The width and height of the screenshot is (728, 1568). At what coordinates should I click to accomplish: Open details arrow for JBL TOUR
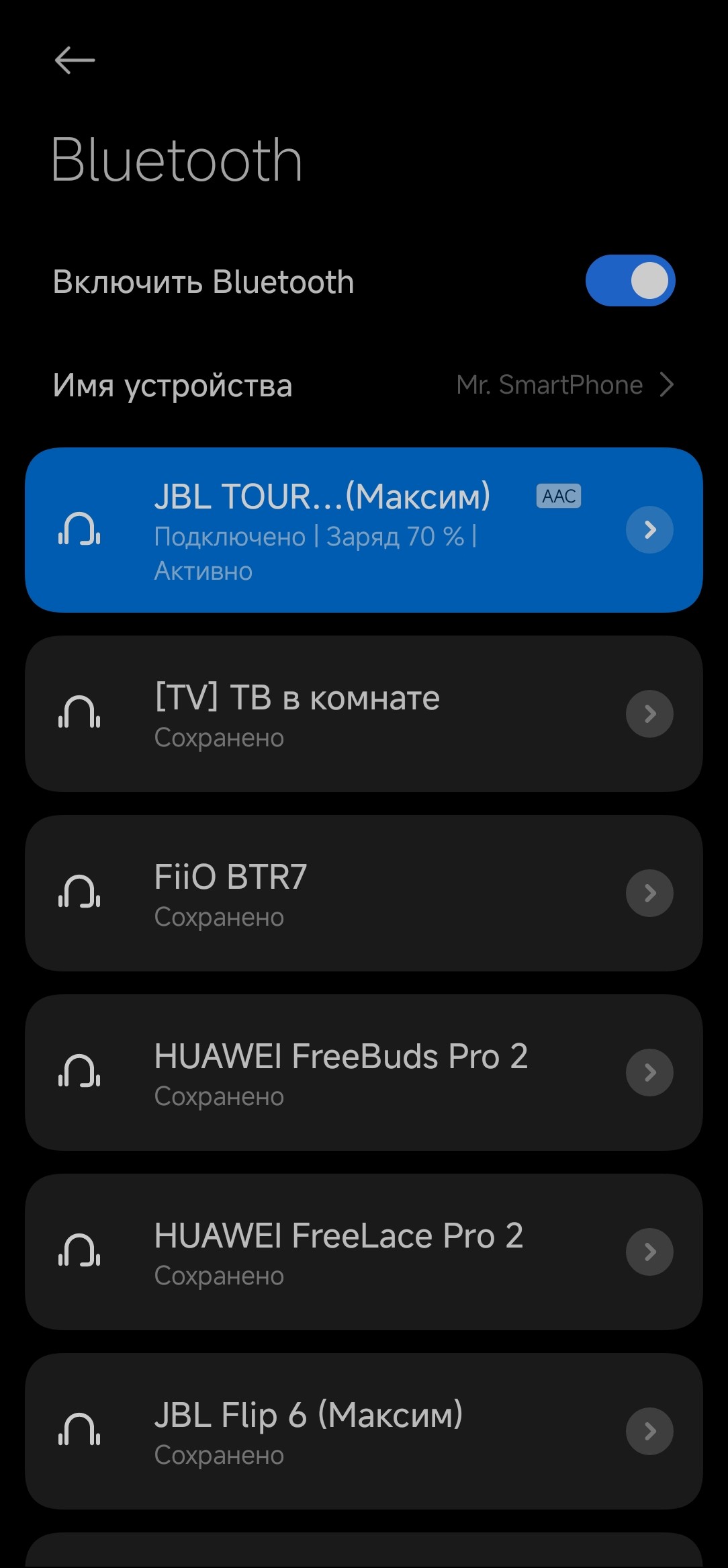(649, 530)
